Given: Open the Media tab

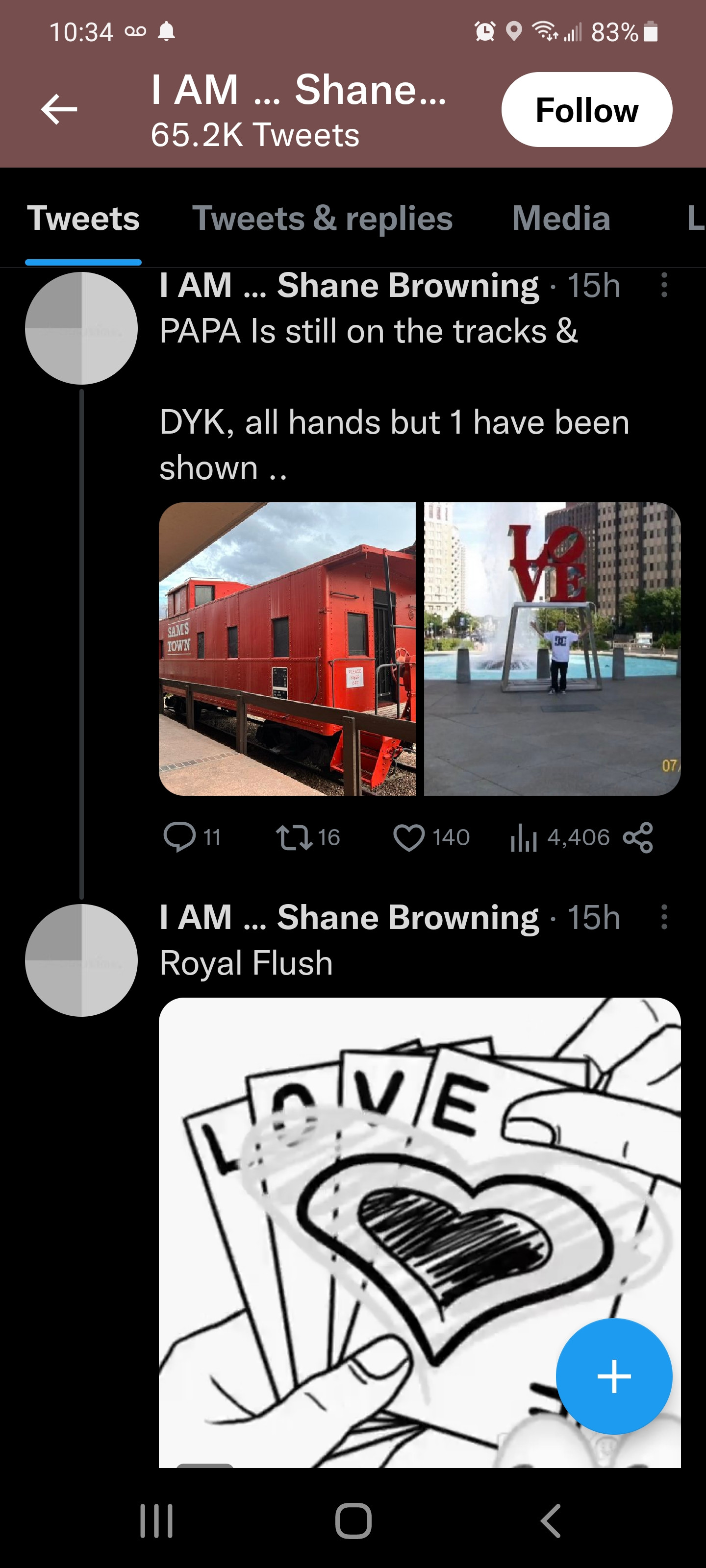Looking at the screenshot, I should click(x=560, y=219).
